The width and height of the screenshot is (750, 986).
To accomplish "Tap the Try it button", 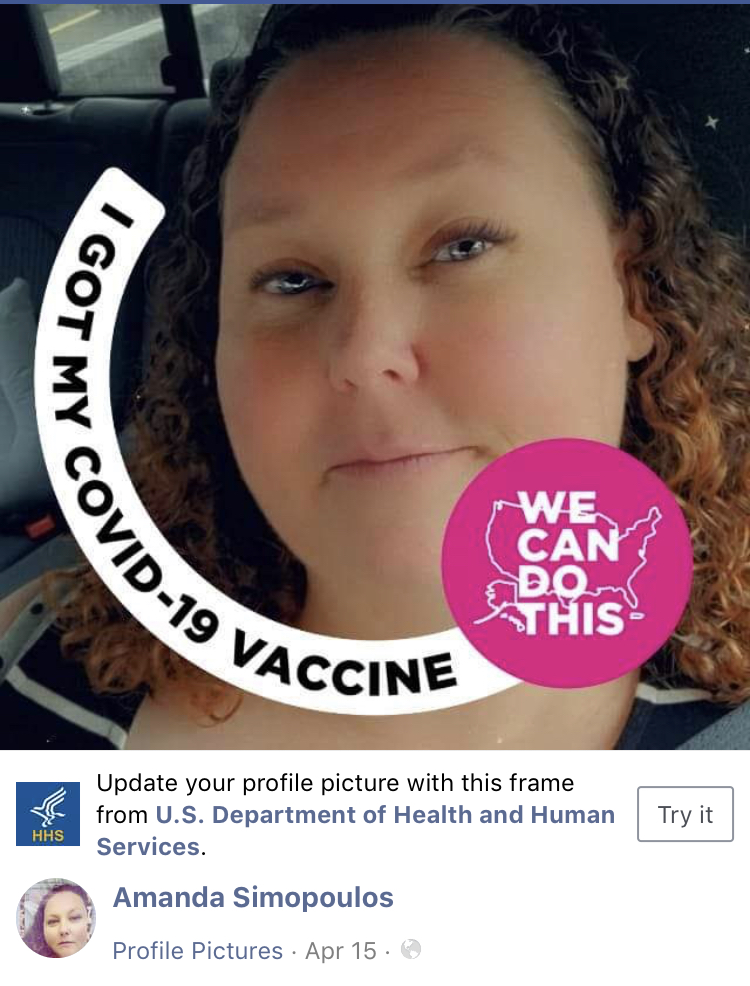I will [685, 814].
